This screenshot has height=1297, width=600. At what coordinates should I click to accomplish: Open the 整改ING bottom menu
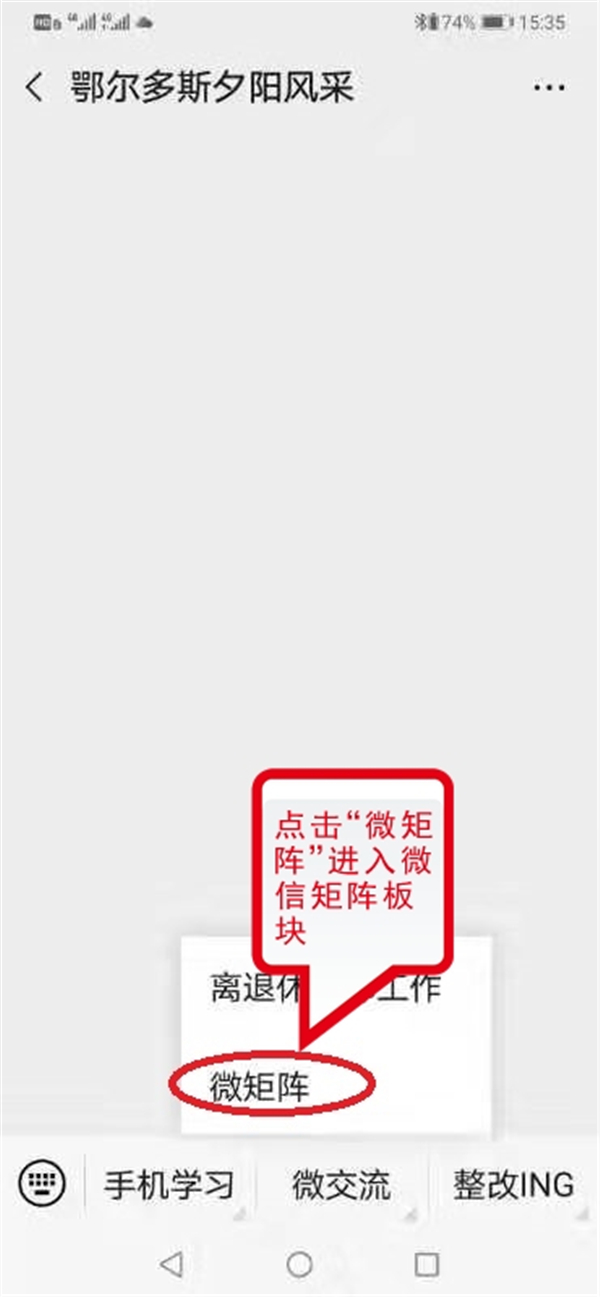513,1186
